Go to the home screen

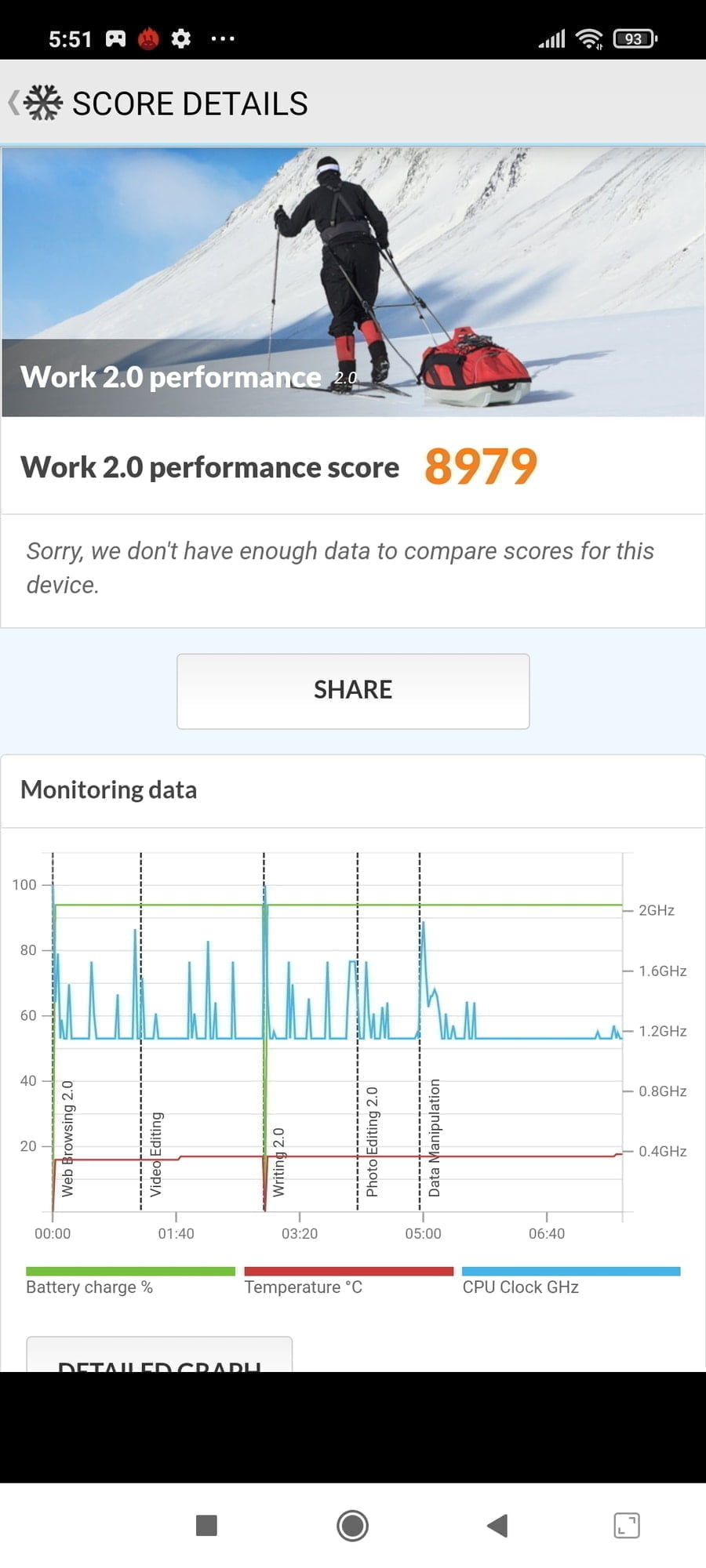(x=352, y=1526)
